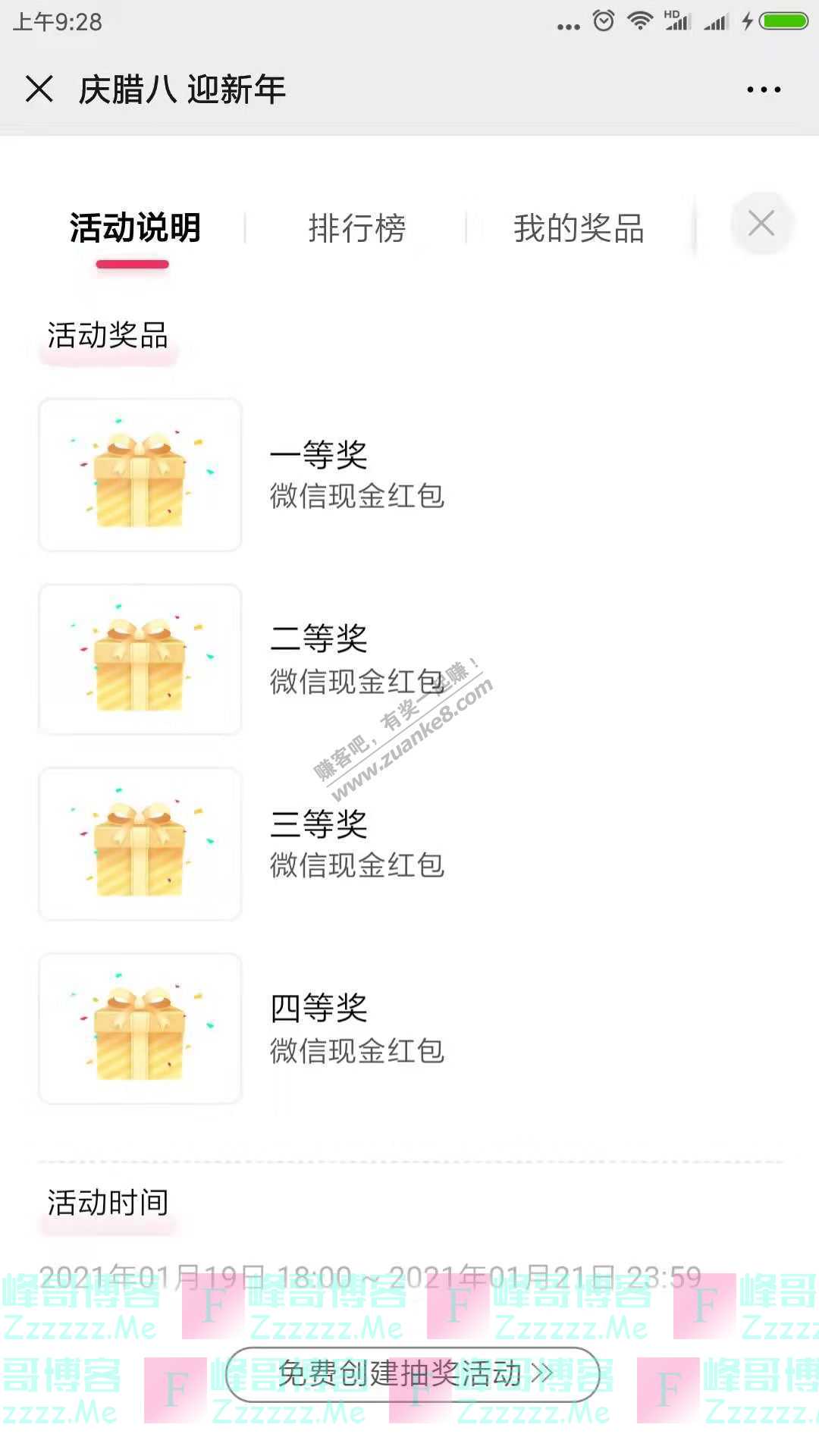Close the 庆腊八 迎新年 webpage
This screenshot has height=1456, width=819.
(39, 89)
